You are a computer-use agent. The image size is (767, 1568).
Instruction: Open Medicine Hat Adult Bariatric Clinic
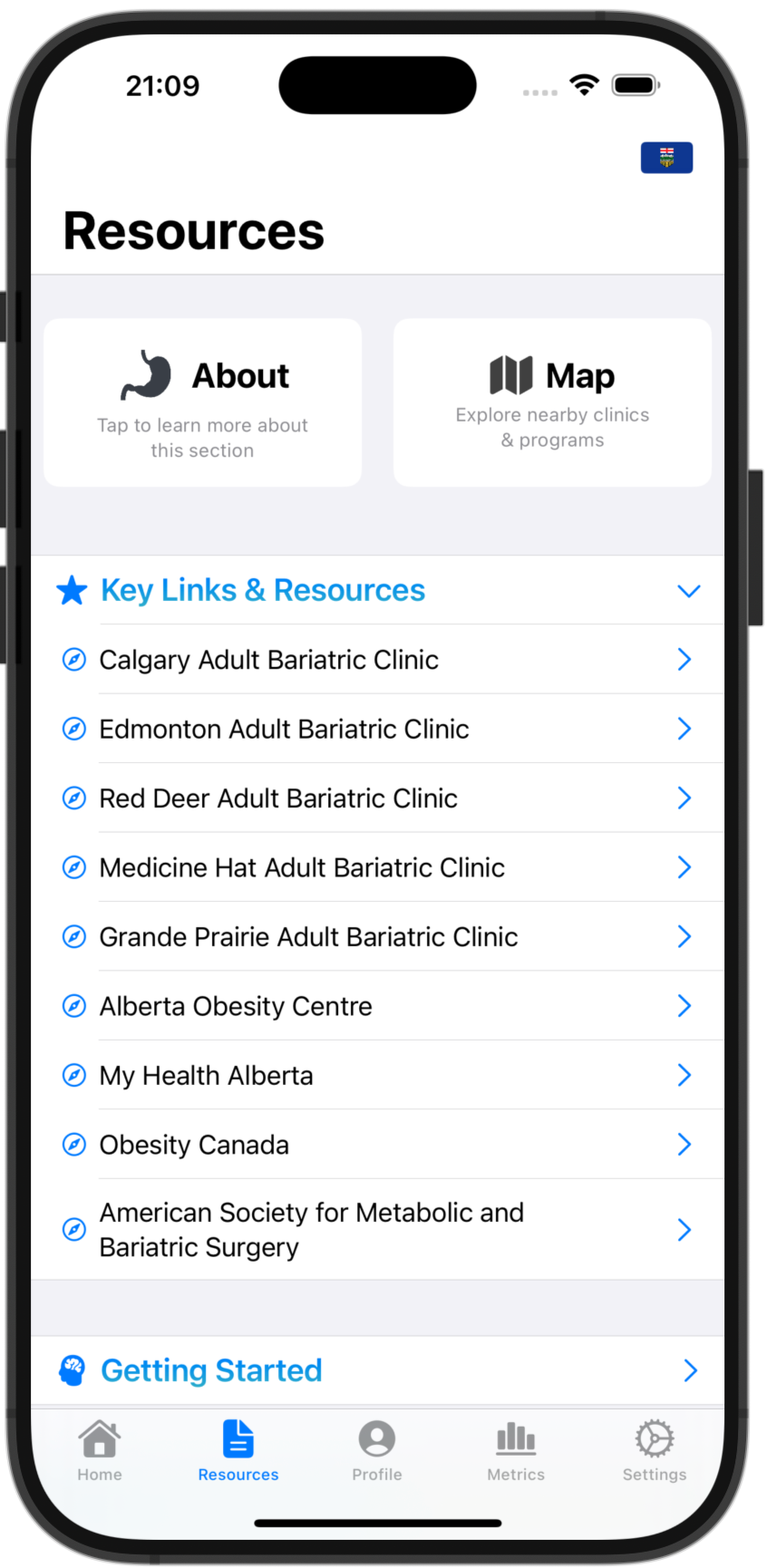[377, 867]
